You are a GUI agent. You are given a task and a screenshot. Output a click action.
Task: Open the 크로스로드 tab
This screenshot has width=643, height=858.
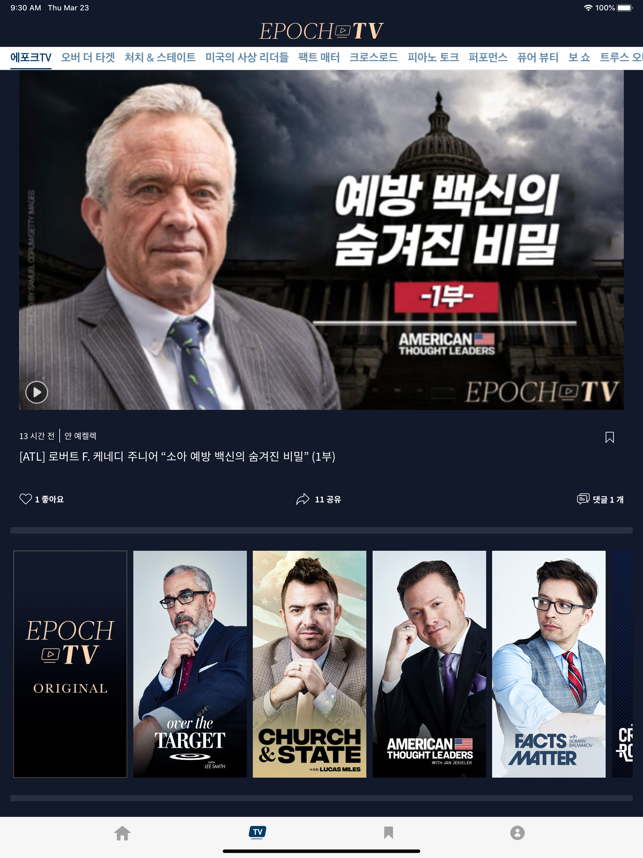tap(373, 58)
